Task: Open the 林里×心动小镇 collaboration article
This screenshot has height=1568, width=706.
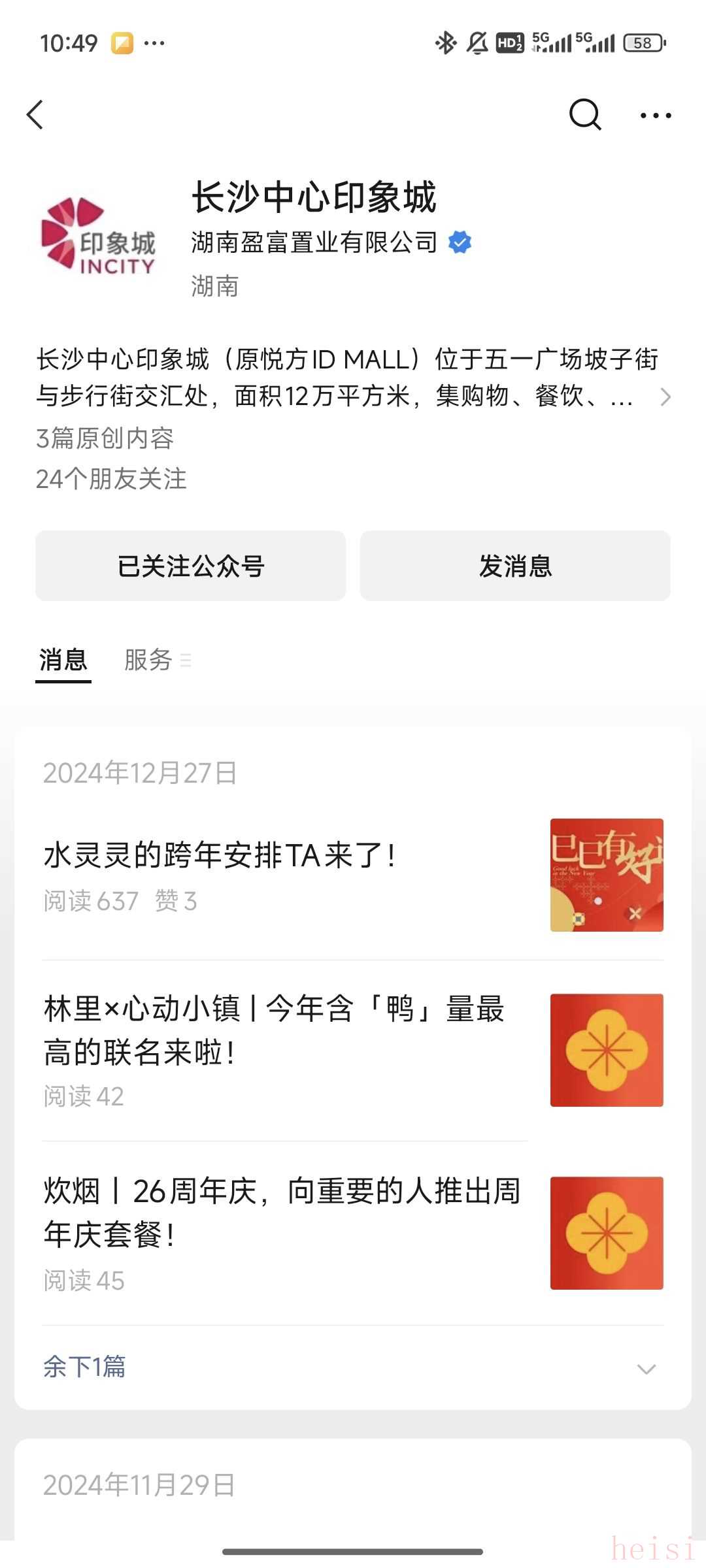Action: [275, 1030]
